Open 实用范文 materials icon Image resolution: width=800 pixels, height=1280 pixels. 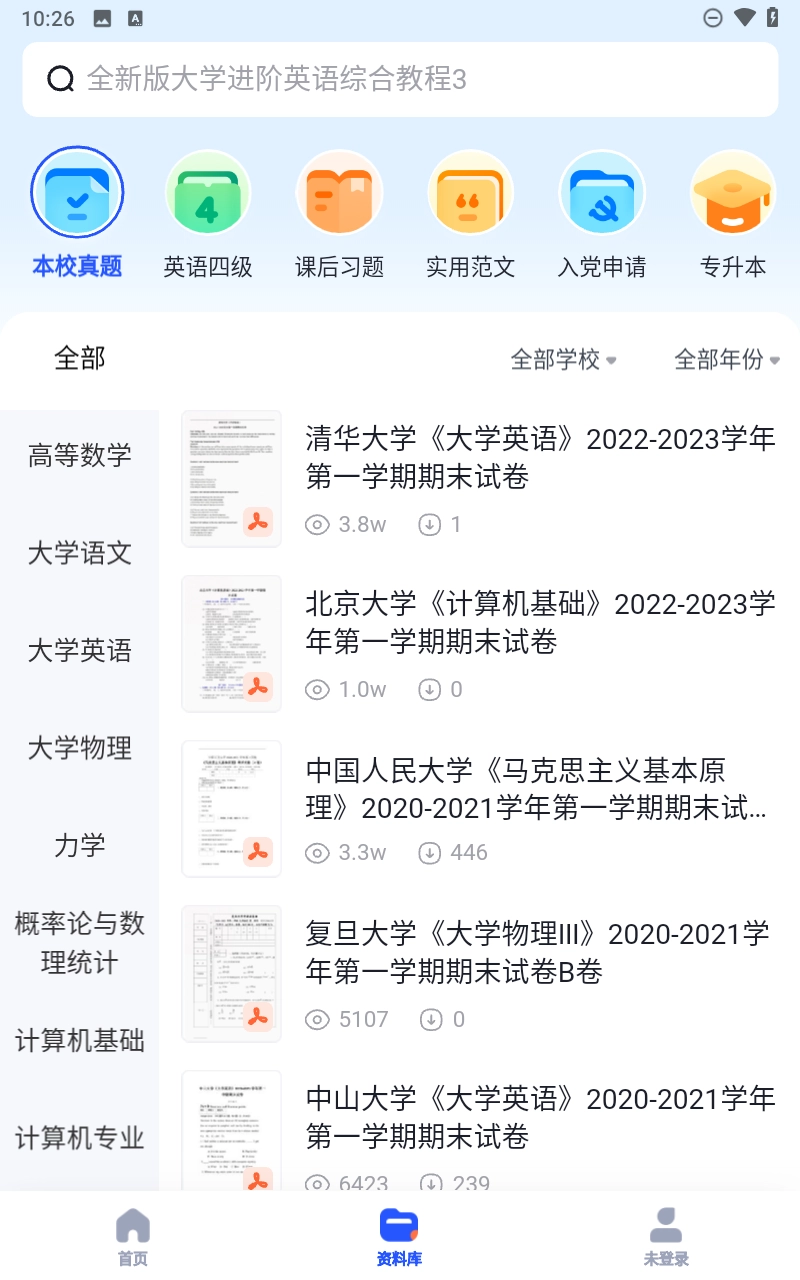[470, 191]
